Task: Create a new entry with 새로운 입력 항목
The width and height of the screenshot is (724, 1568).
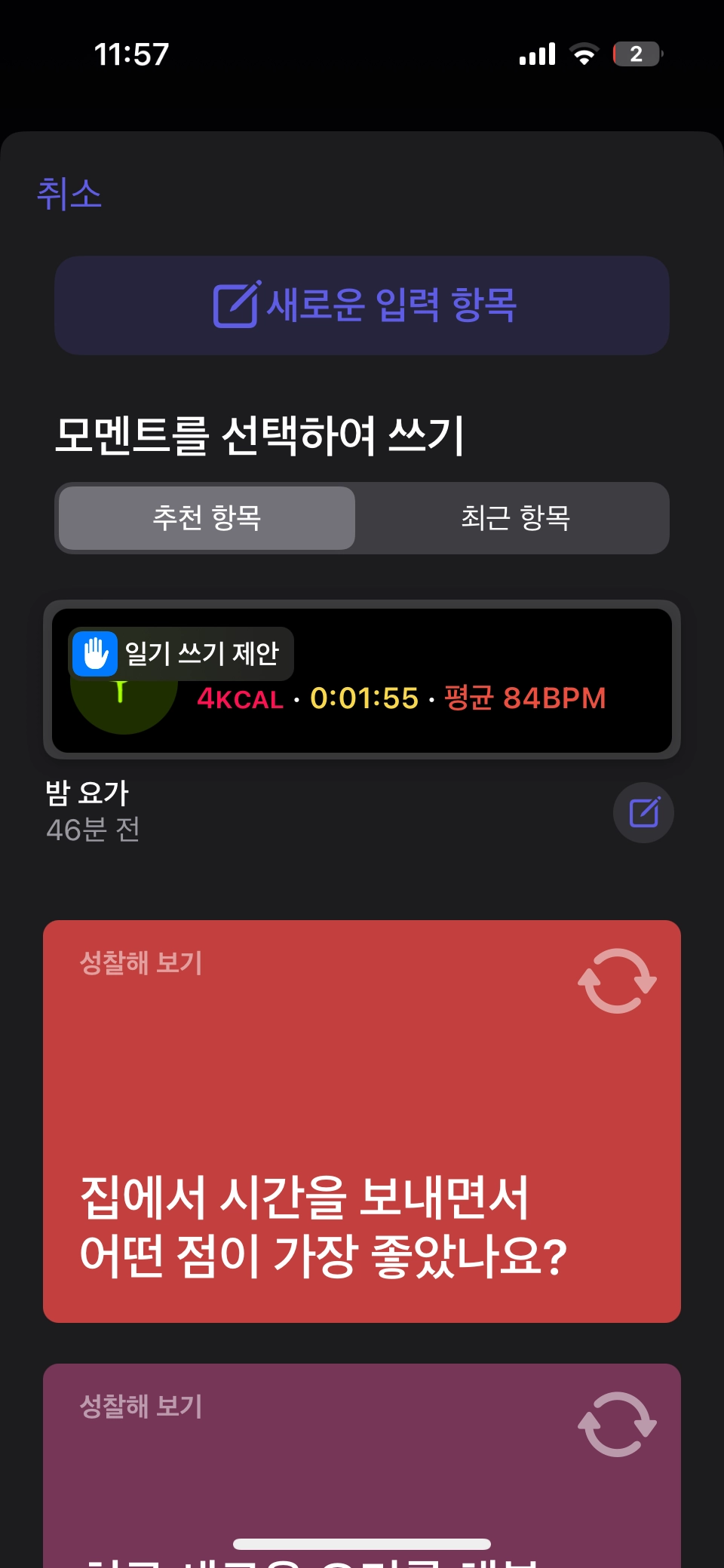Action: (362, 305)
